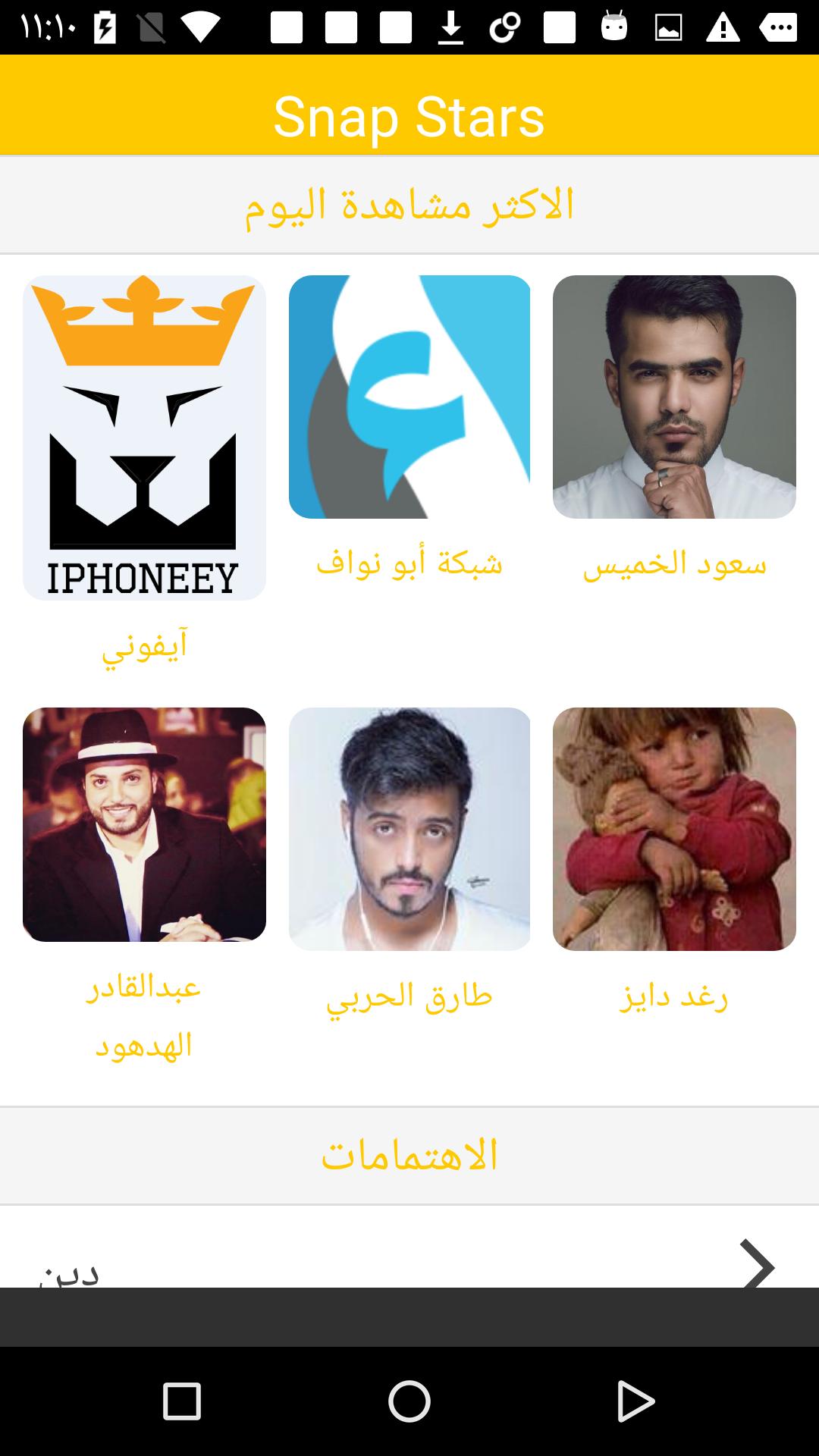Open عبدالقادر الهدهود profile tile
The image size is (819, 1456).
click(x=144, y=824)
